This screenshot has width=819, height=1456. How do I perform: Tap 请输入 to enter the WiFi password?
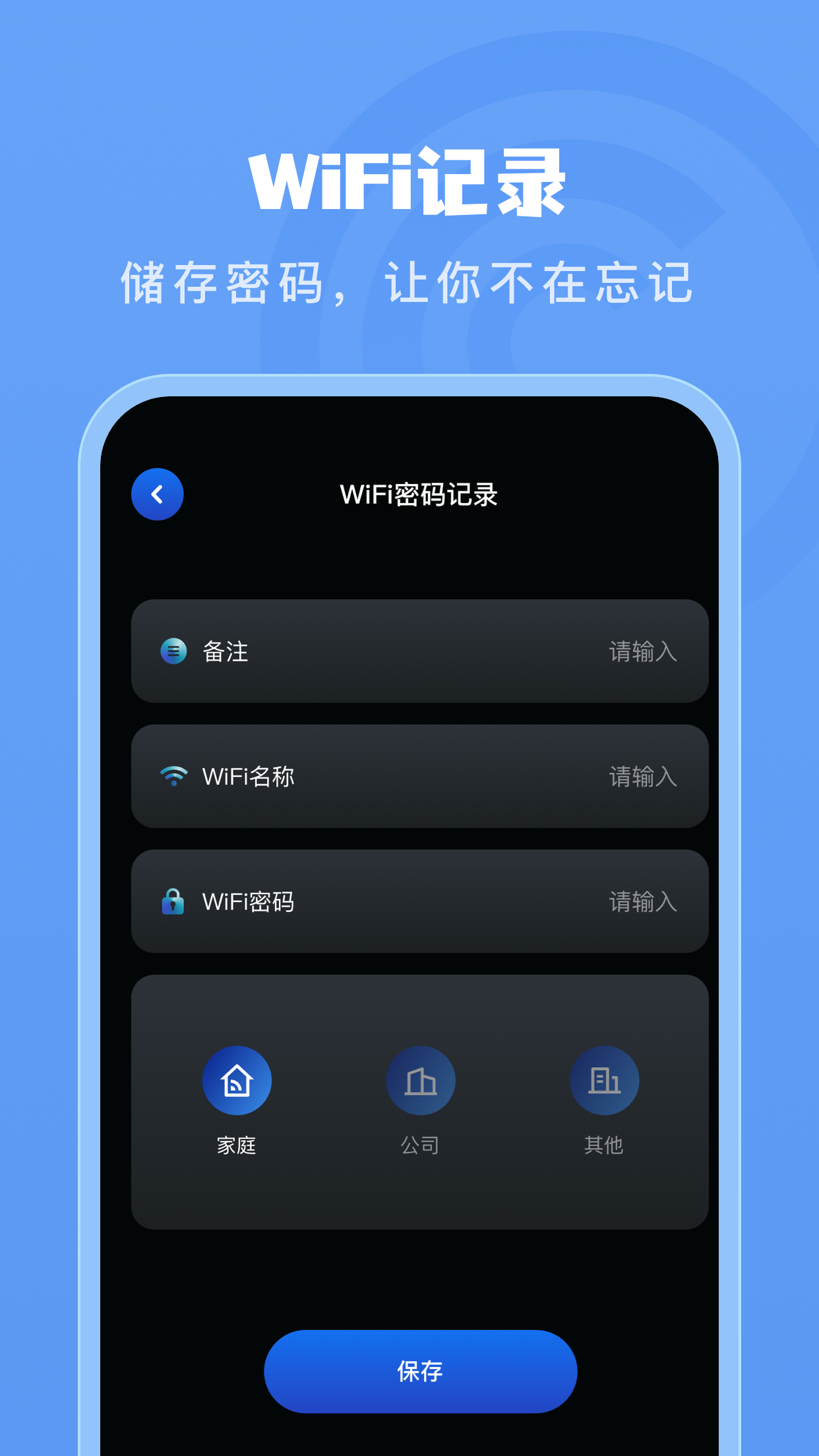643,902
